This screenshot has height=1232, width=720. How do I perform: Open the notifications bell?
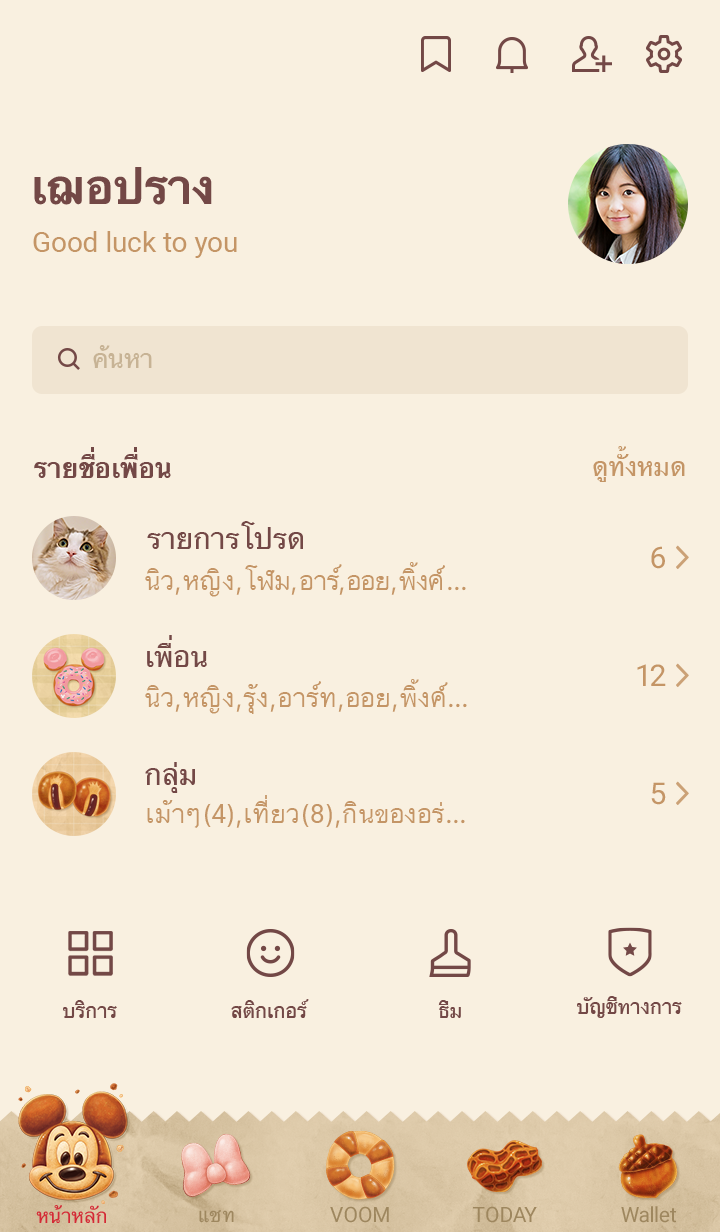tap(512, 55)
